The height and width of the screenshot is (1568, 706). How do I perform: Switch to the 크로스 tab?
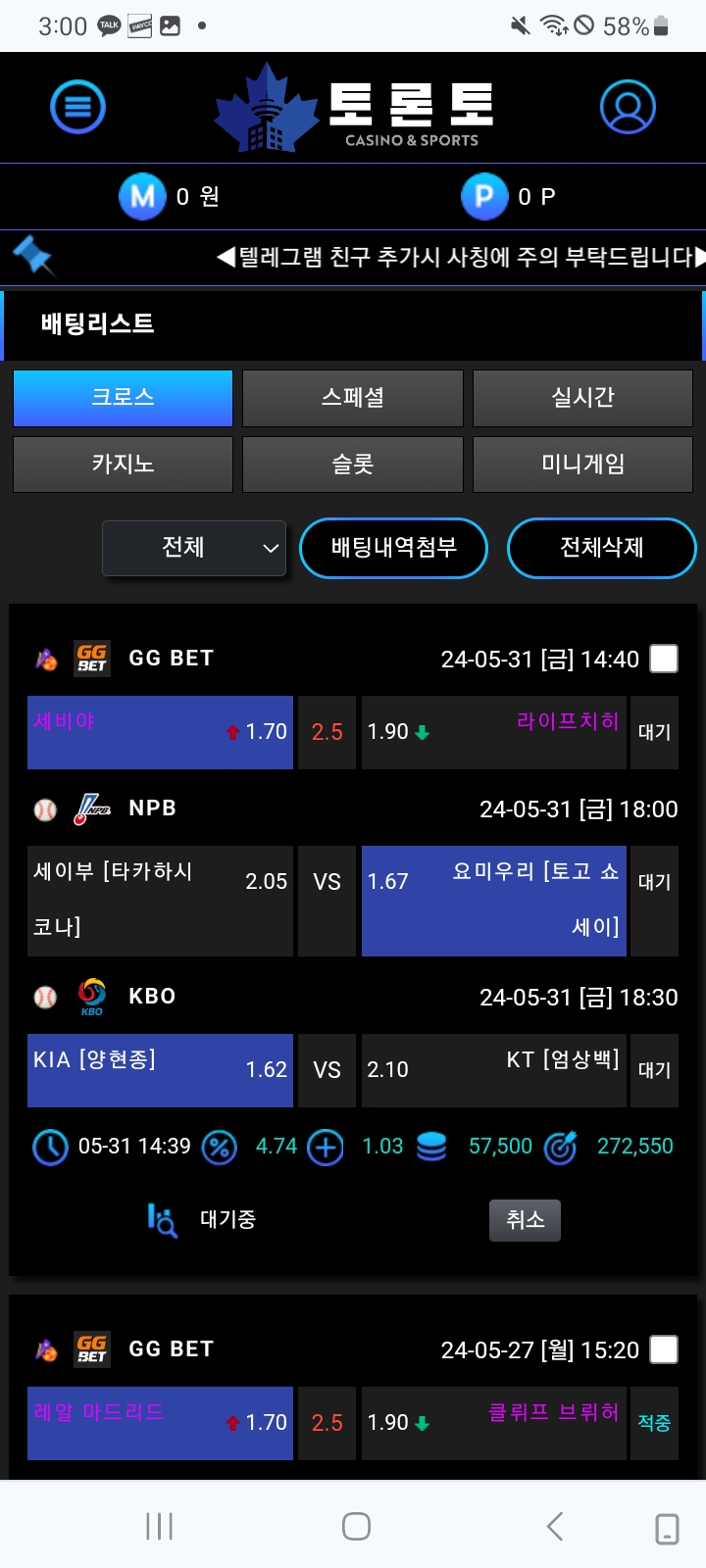(123, 398)
